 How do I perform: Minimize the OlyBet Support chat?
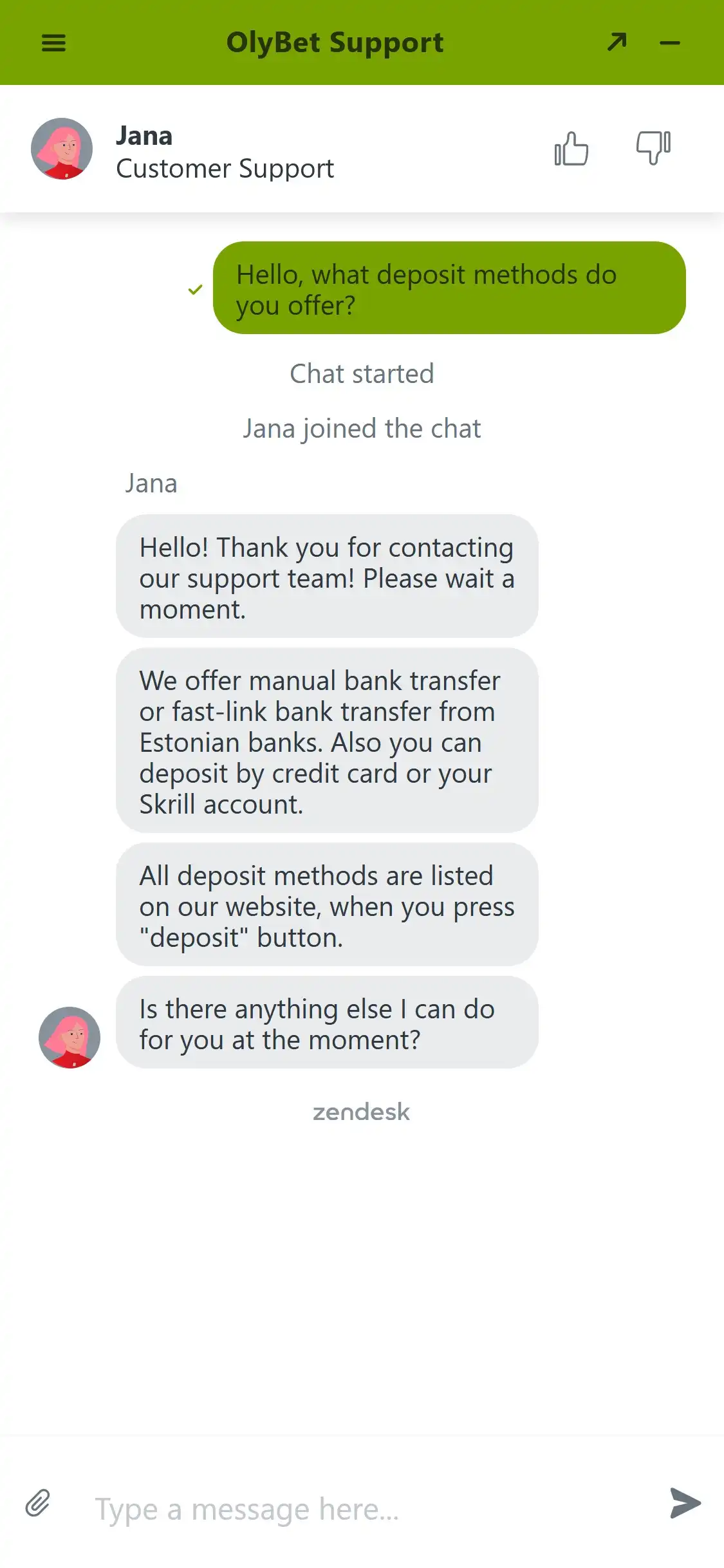pyautogui.click(x=669, y=43)
